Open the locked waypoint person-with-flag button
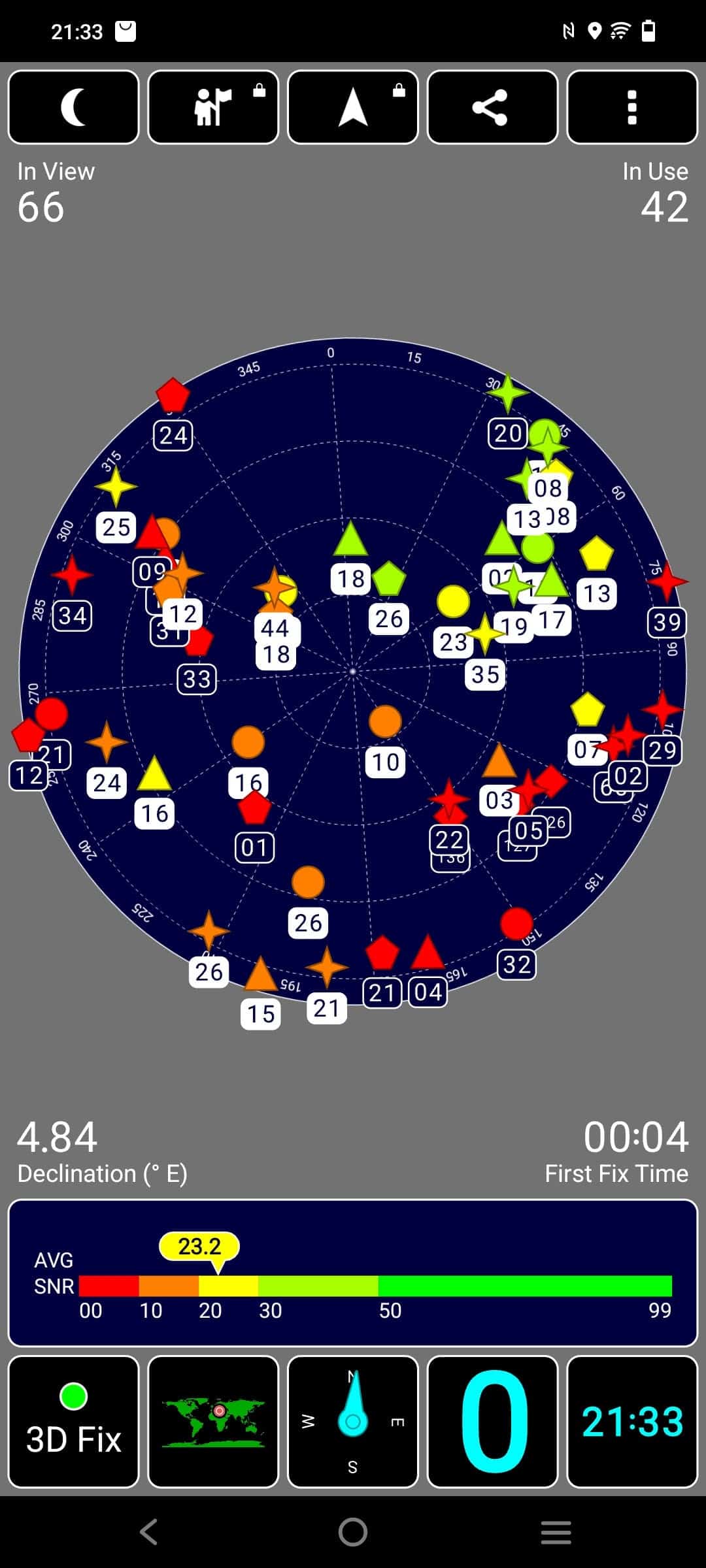706x1568 pixels. point(213,107)
